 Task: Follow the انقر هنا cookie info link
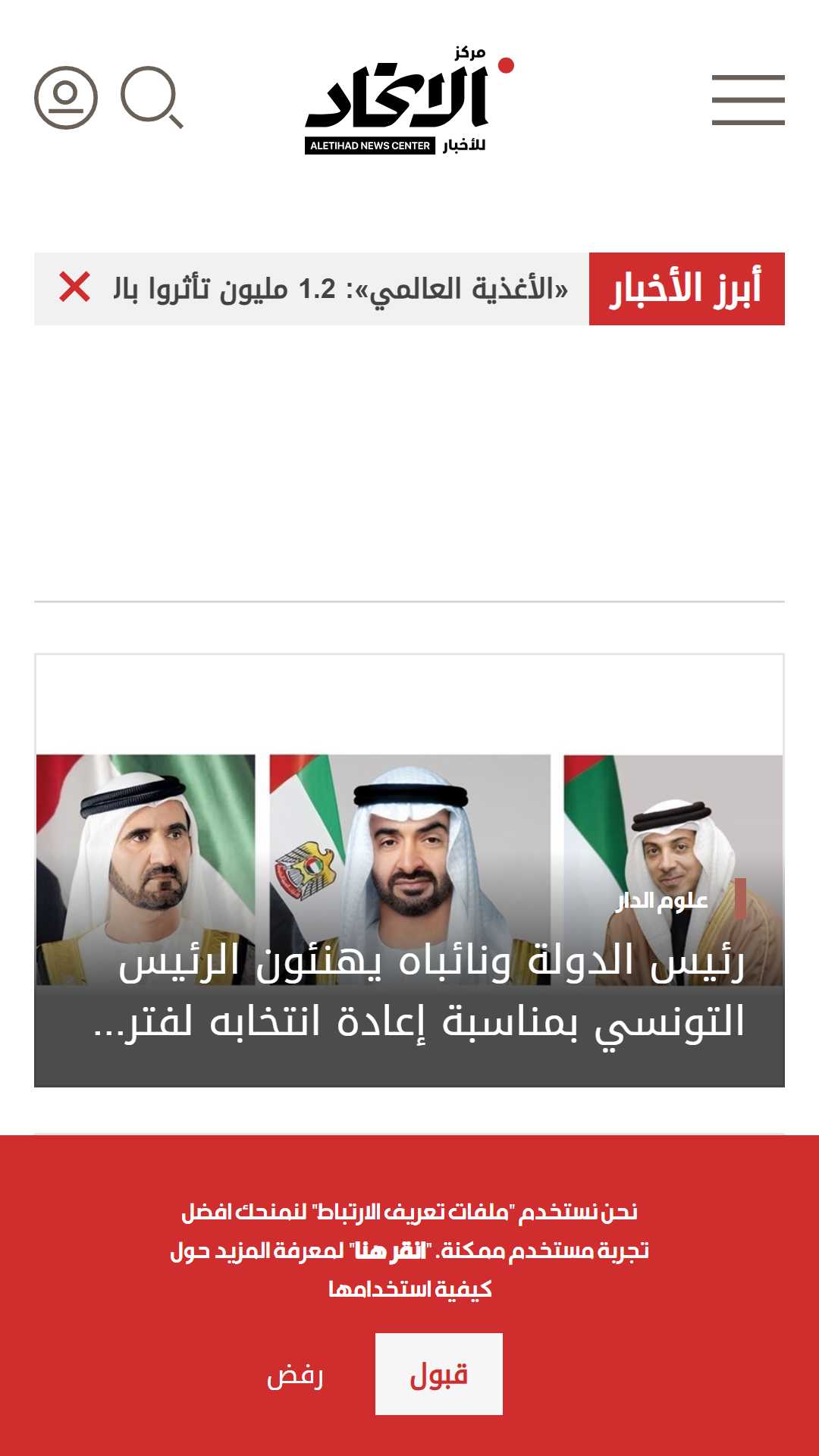point(390,1250)
